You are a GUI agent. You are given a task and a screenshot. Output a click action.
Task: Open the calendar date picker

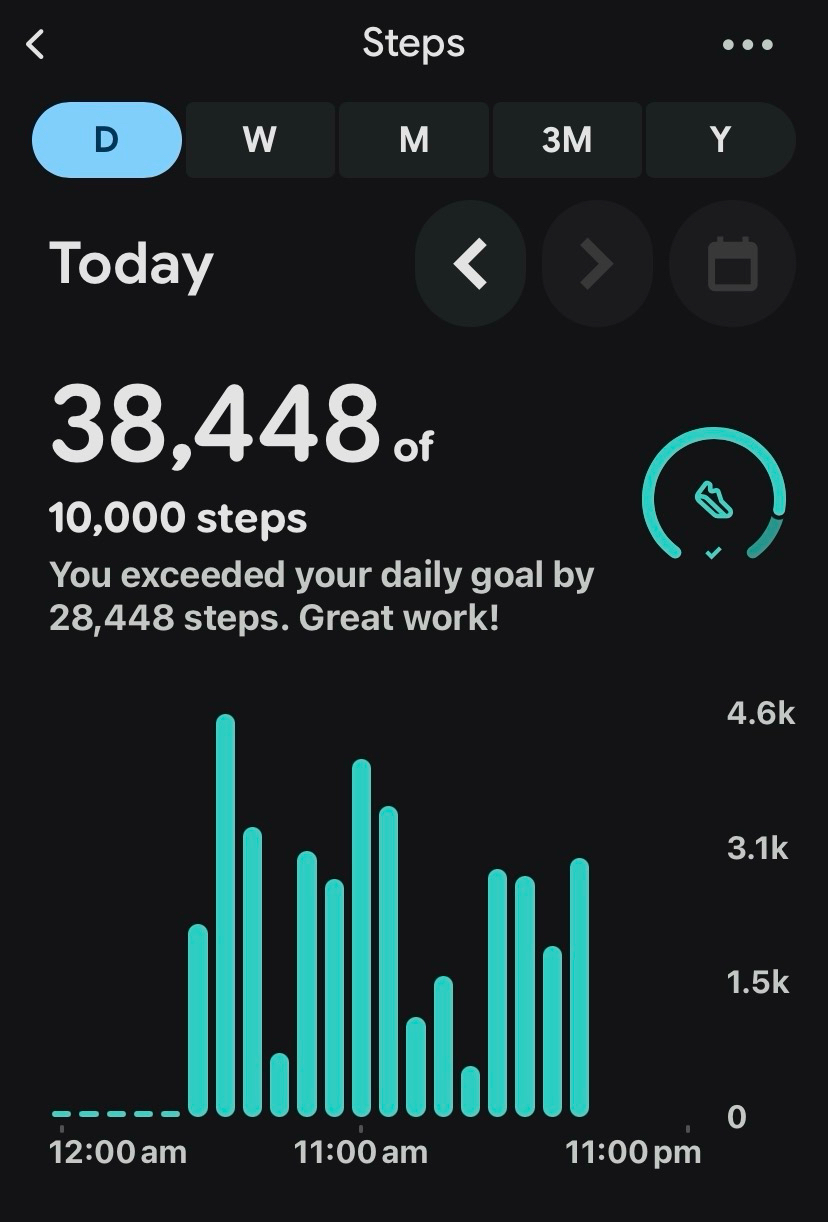(x=732, y=265)
